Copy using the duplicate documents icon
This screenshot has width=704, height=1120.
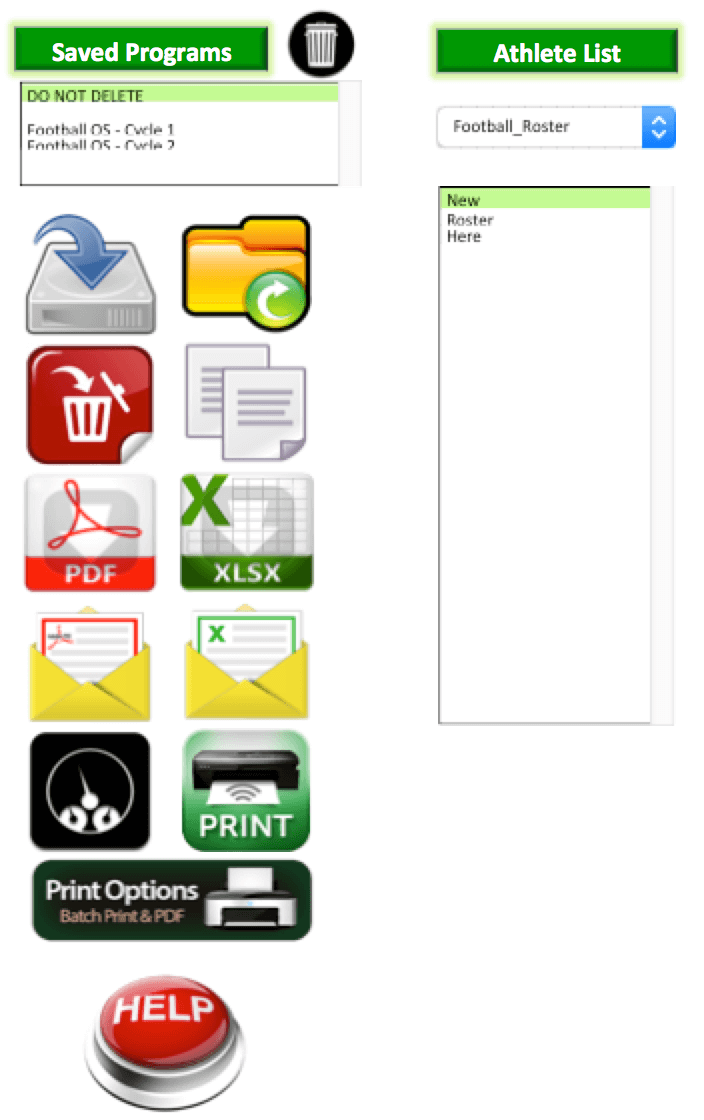pyautogui.click(x=246, y=402)
